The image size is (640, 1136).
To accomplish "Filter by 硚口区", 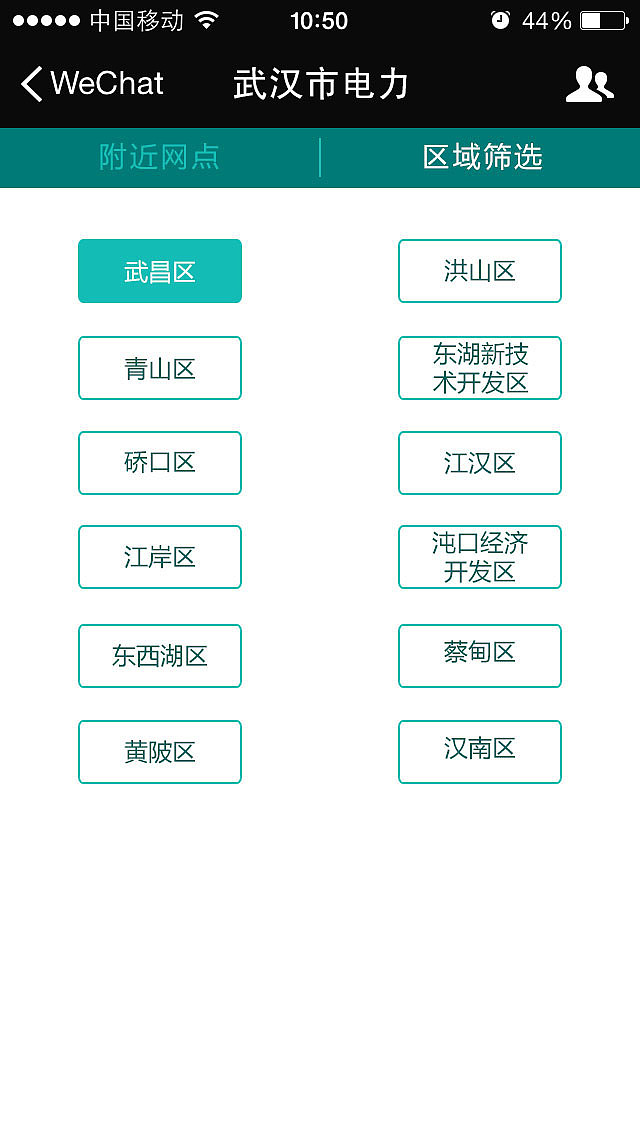I will (x=160, y=463).
